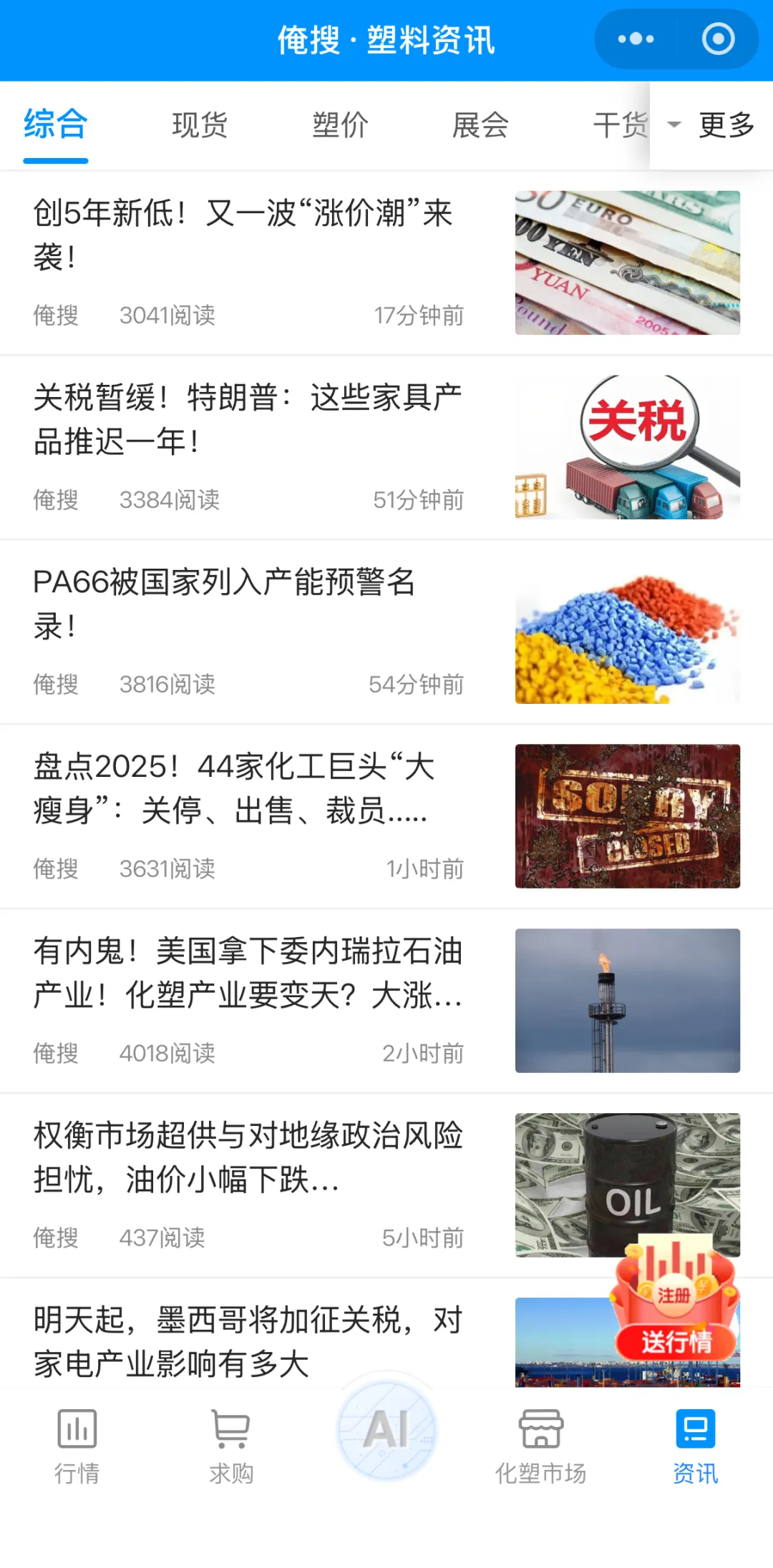Image resolution: width=773 pixels, height=1568 pixels.
Task: Open the 干货 tab
Action: [x=619, y=125]
